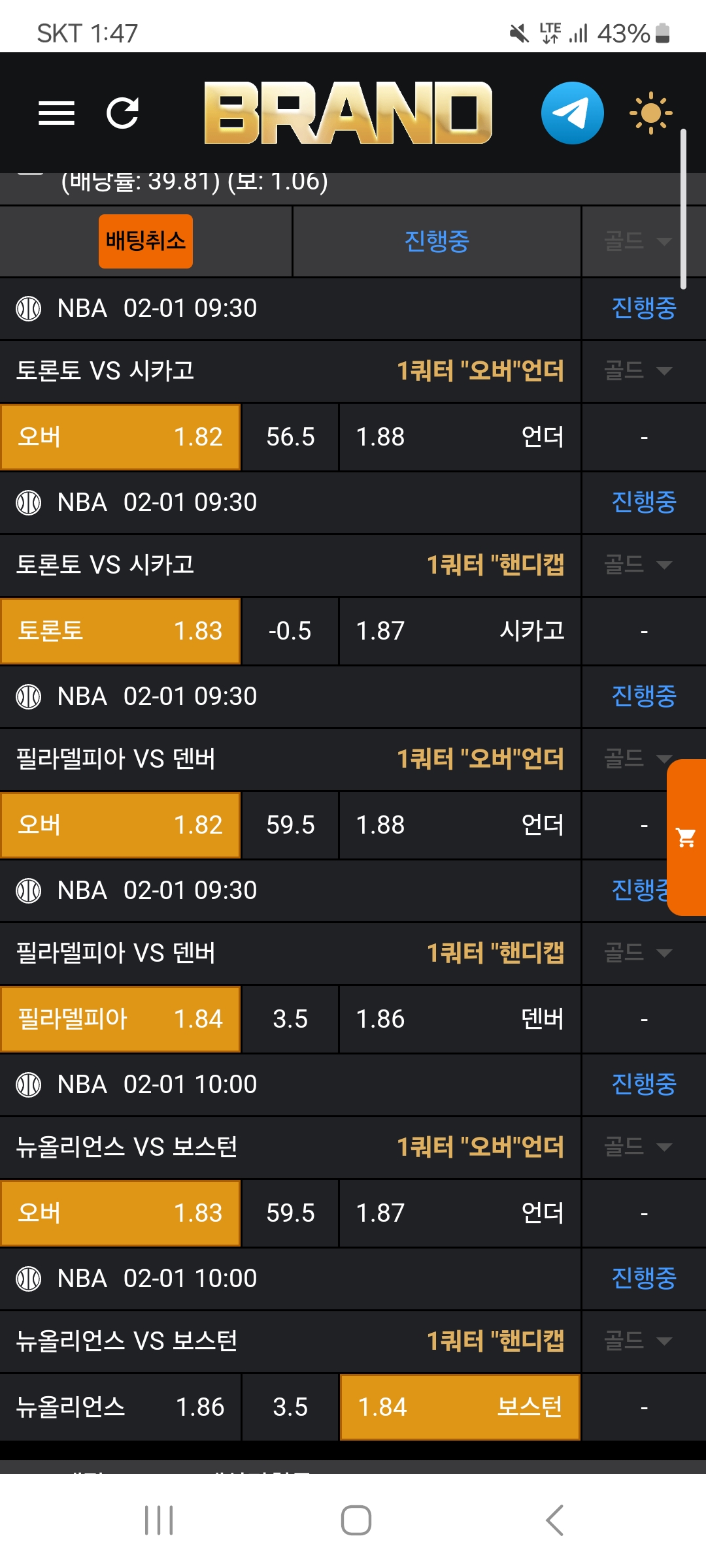The height and width of the screenshot is (1568, 706).
Task: Open the Telegram channel icon
Action: click(x=572, y=113)
